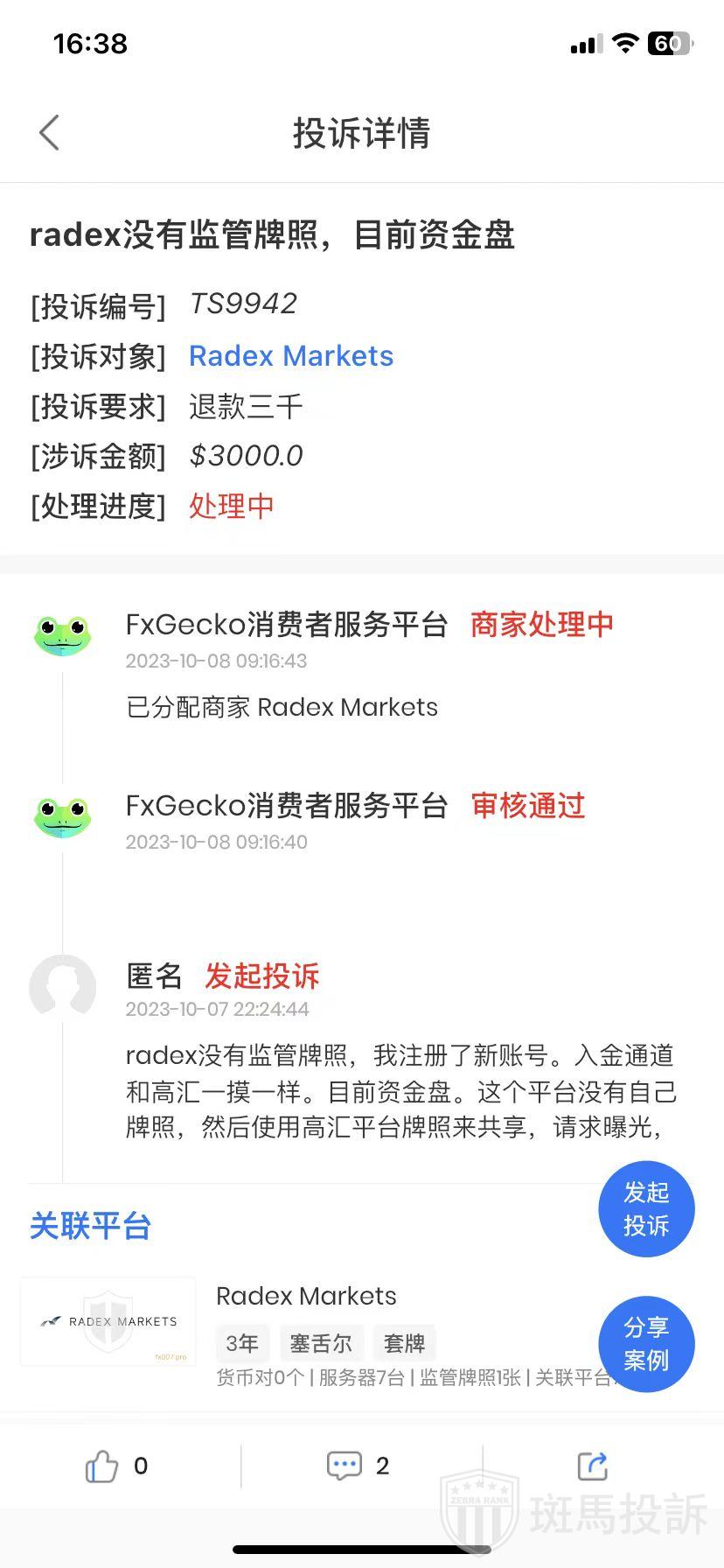Open the Radex Markets complaint target link
The image size is (724, 1568).
(x=291, y=356)
